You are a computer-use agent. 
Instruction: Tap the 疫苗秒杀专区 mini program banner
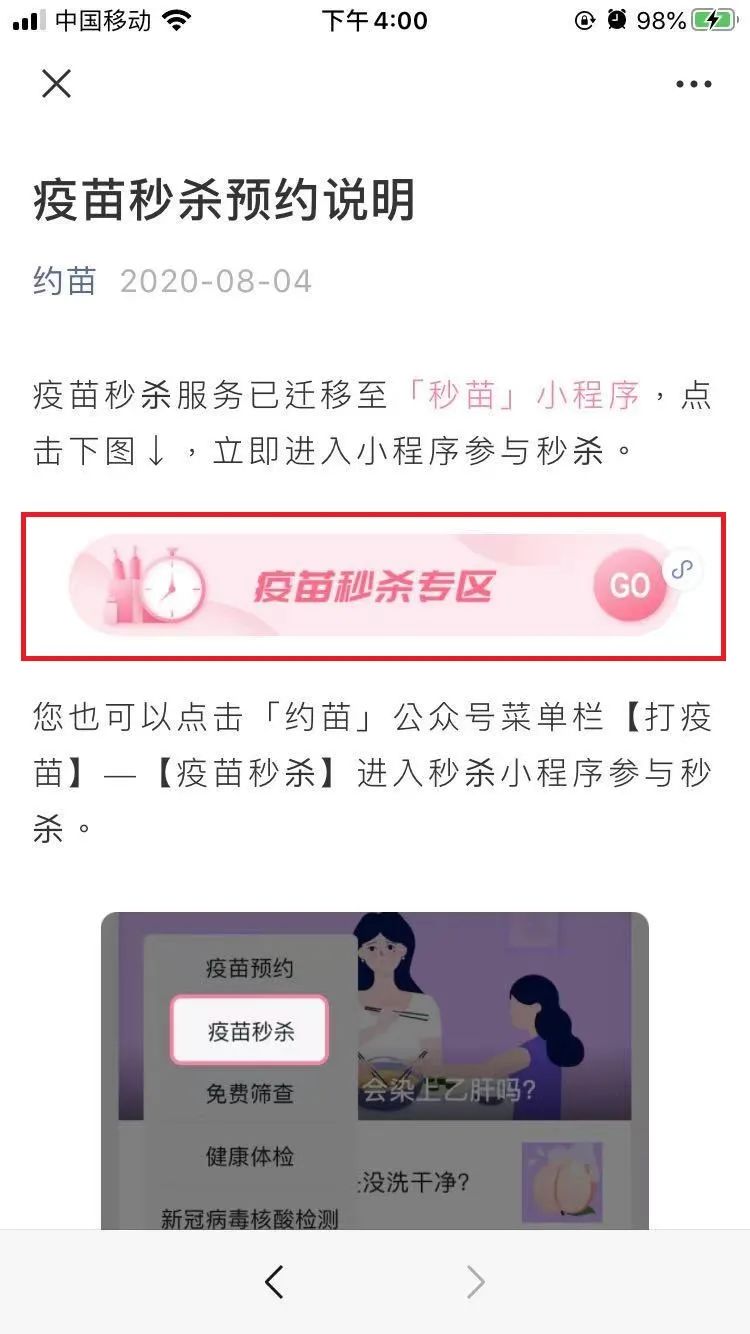point(373,586)
